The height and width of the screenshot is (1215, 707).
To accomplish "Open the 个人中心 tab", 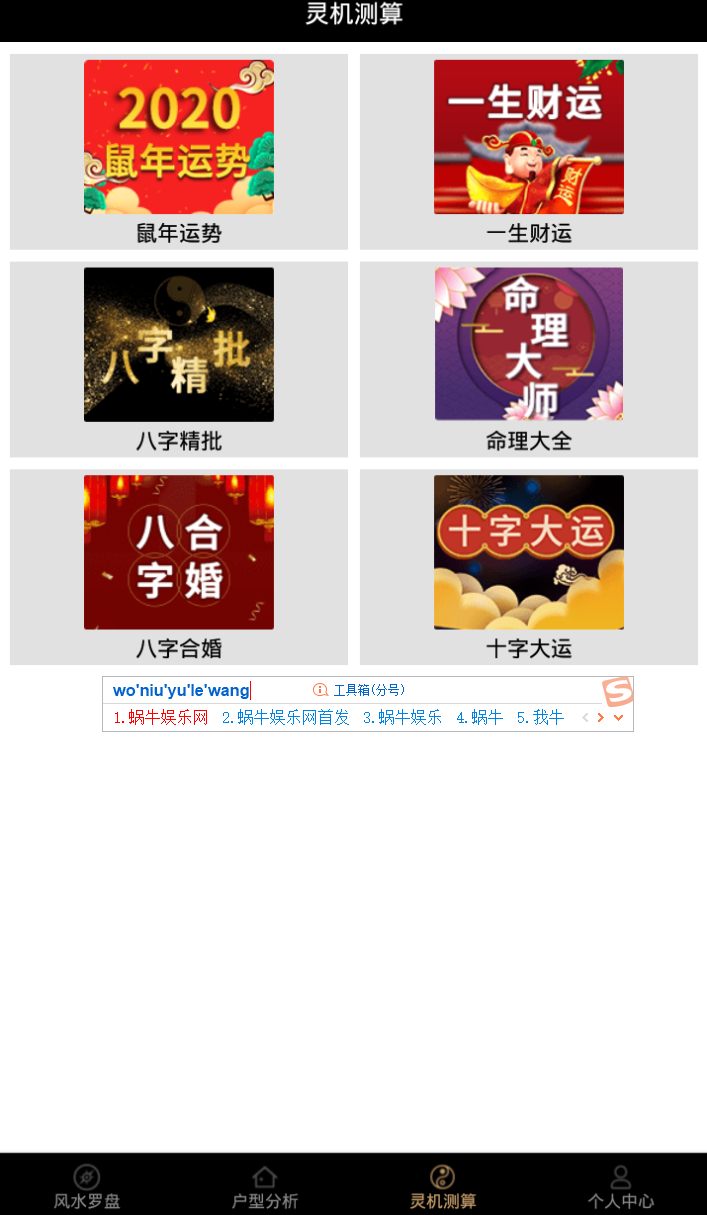I will (620, 1187).
